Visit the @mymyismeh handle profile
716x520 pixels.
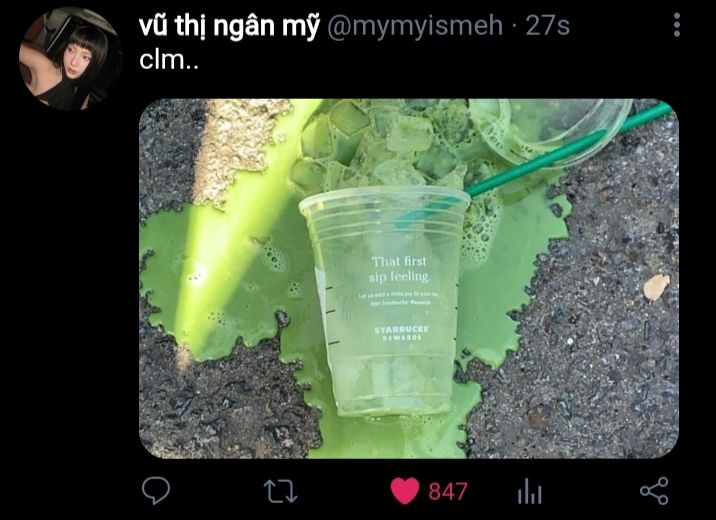point(415,26)
